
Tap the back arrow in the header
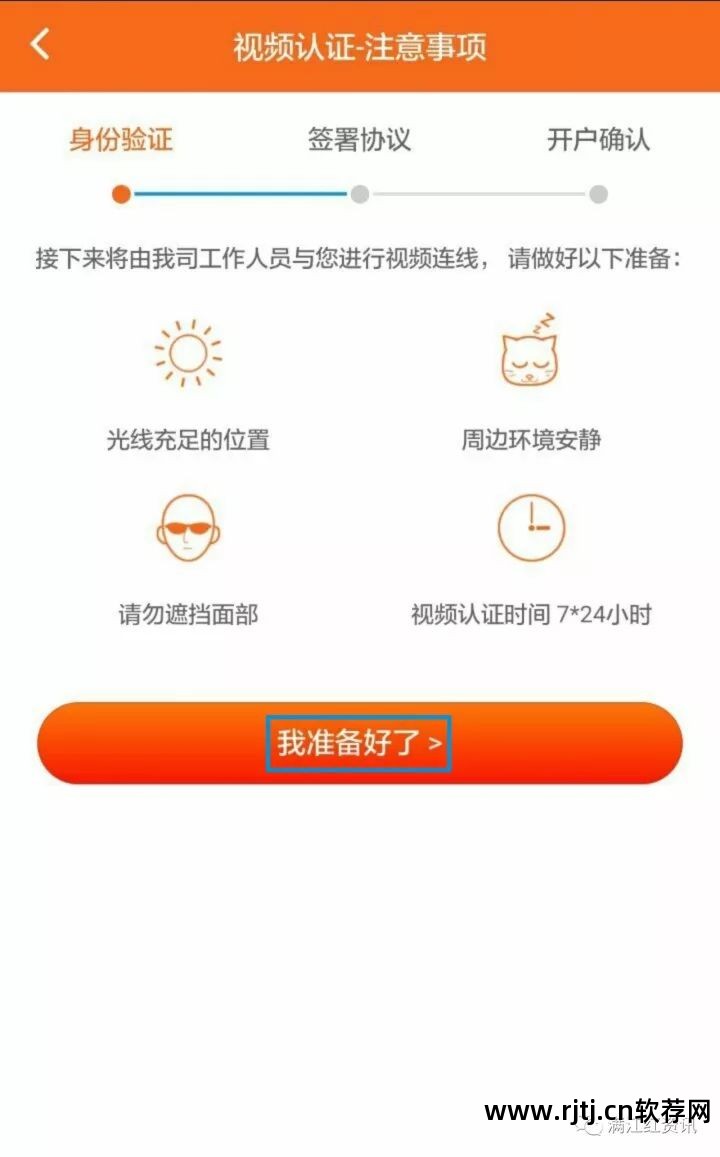pos(40,44)
